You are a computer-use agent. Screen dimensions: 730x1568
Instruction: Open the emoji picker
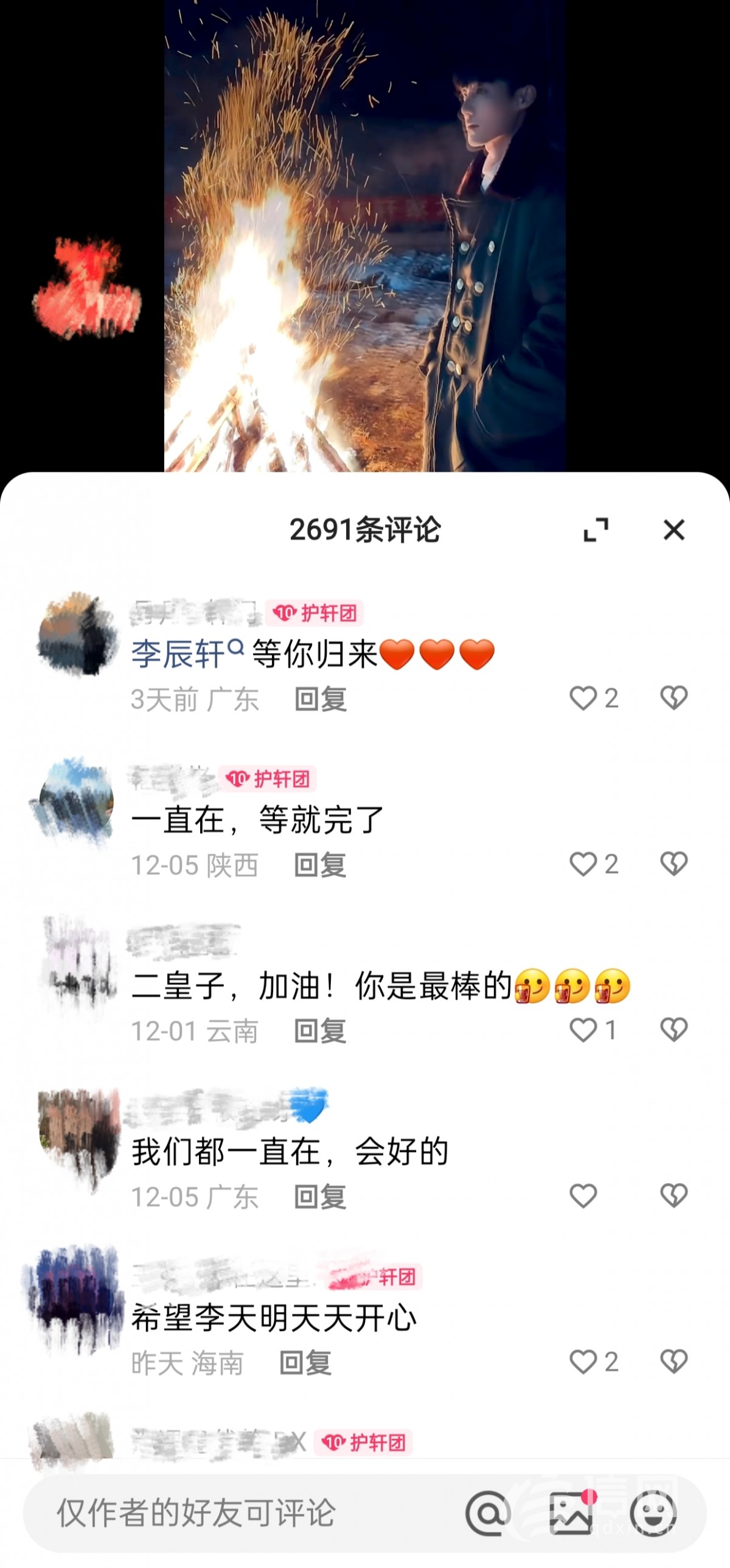[653, 1513]
